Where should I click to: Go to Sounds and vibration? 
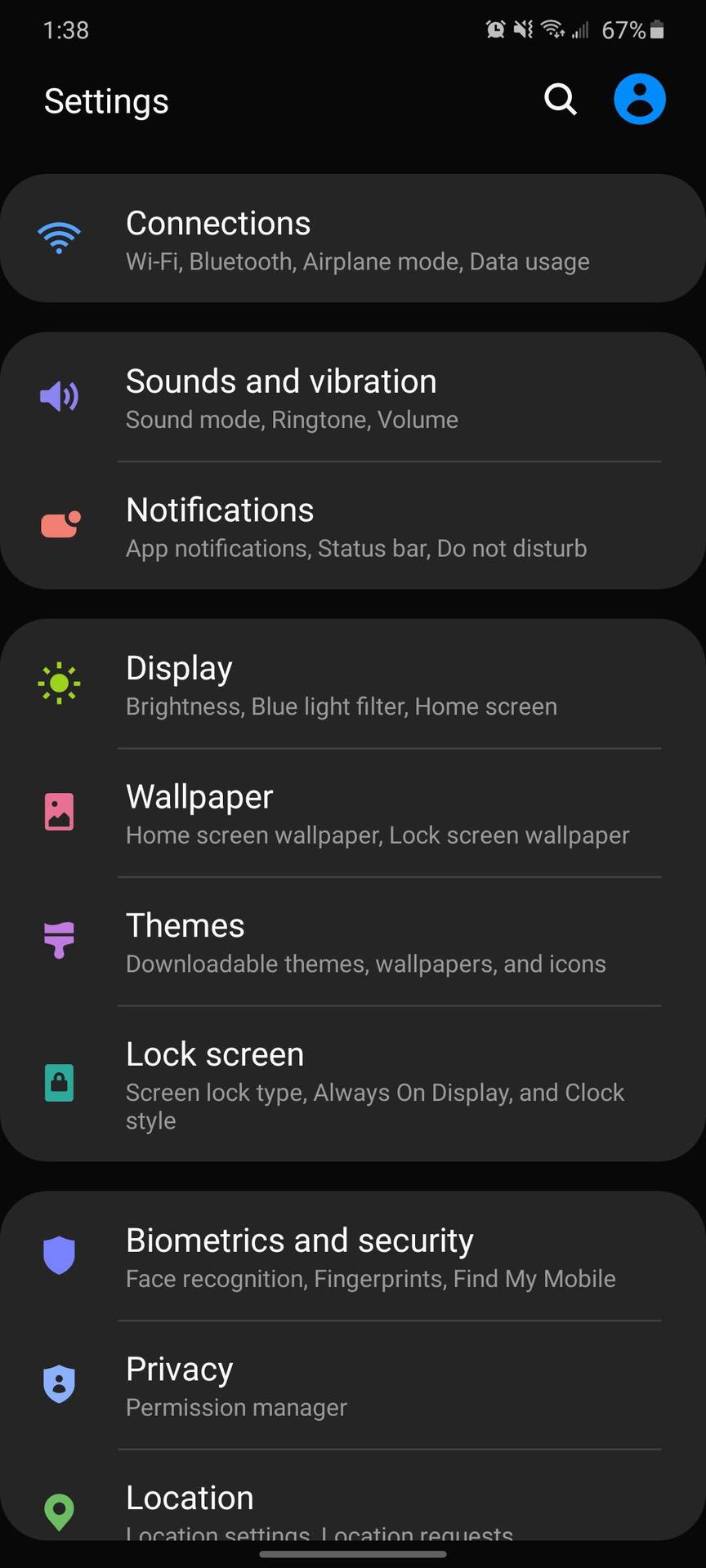(353, 398)
